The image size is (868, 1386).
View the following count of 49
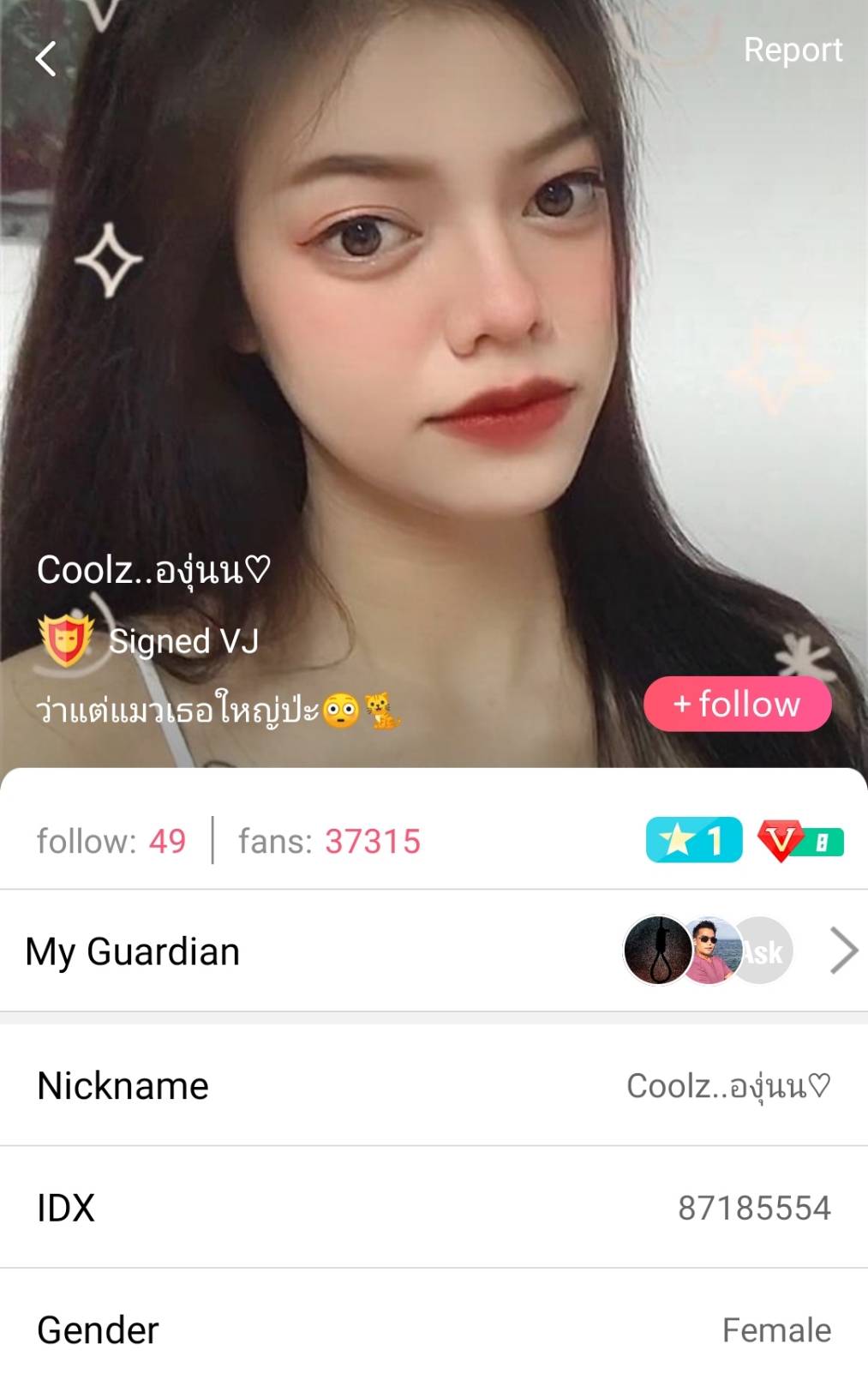point(111,841)
